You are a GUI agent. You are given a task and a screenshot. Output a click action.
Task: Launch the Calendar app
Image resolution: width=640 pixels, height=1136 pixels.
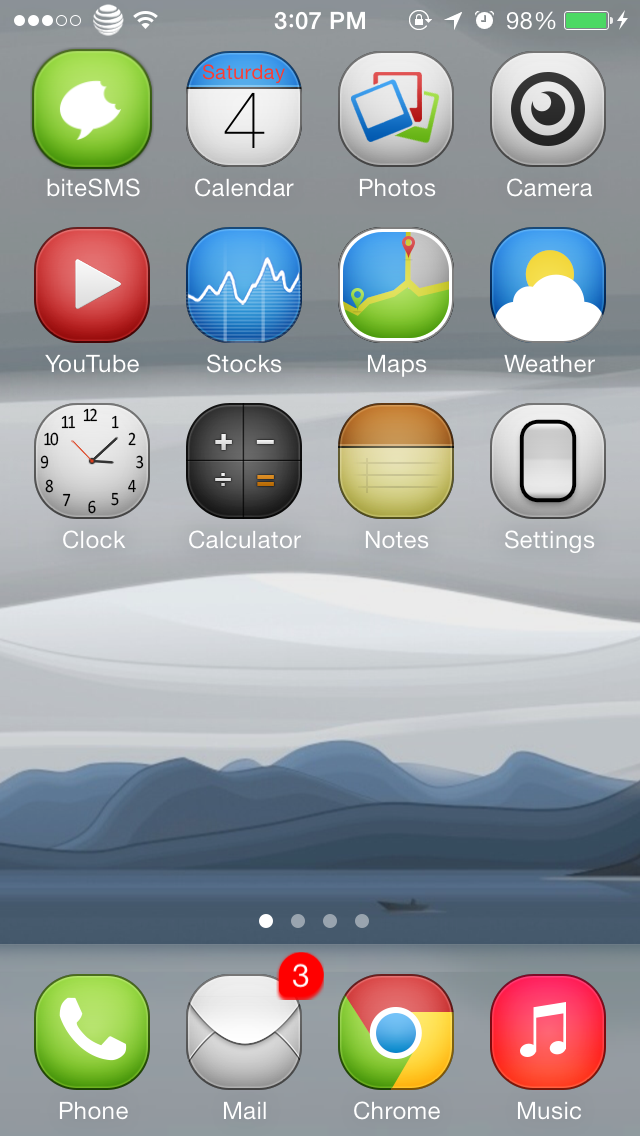click(x=244, y=109)
